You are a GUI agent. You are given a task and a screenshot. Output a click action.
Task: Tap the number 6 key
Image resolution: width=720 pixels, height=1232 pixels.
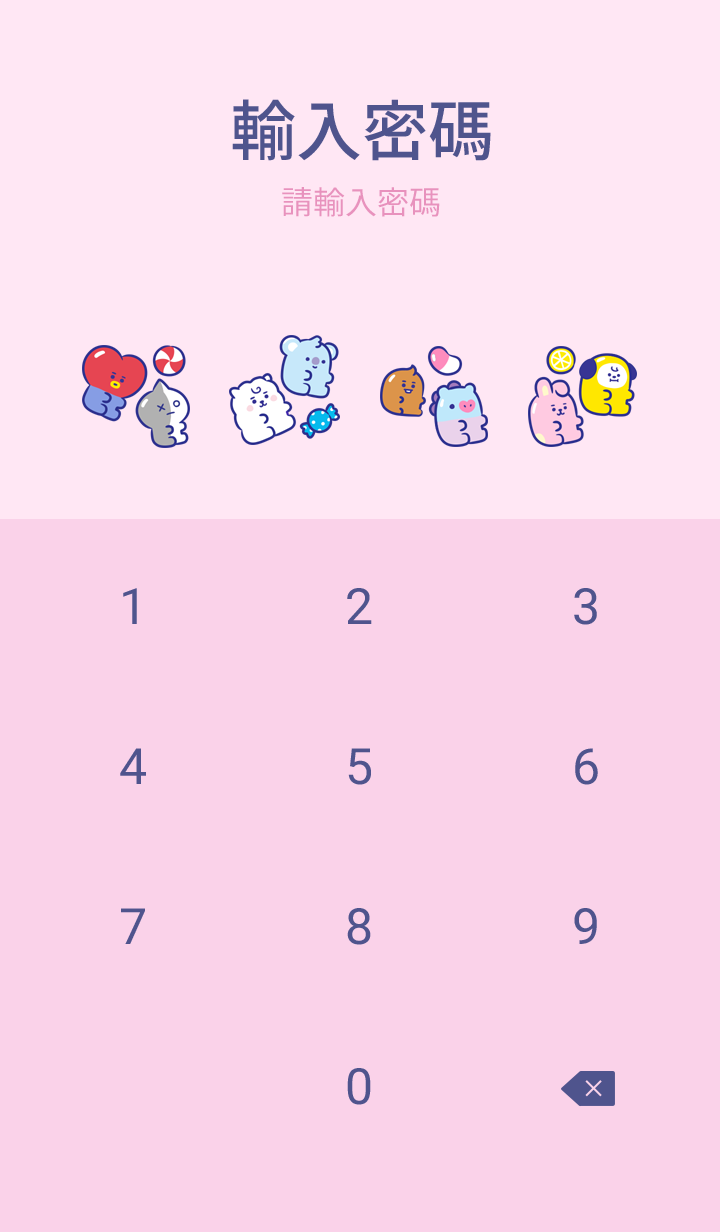(586, 767)
